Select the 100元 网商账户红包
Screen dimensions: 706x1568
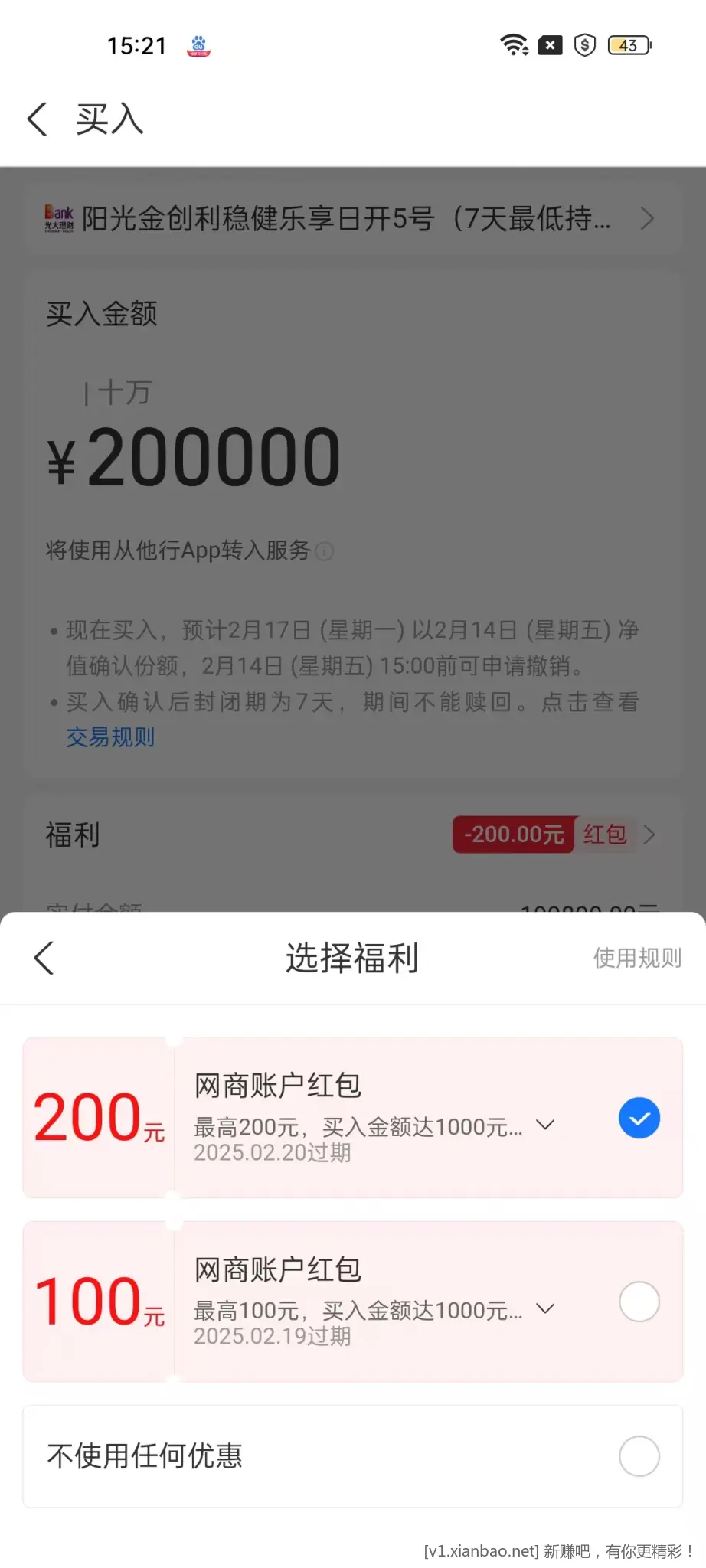639,1302
